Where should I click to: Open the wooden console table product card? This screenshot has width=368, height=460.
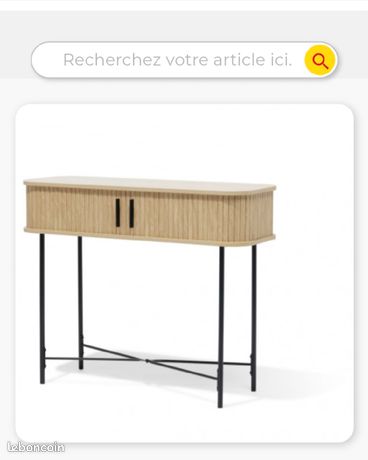coord(184,273)
